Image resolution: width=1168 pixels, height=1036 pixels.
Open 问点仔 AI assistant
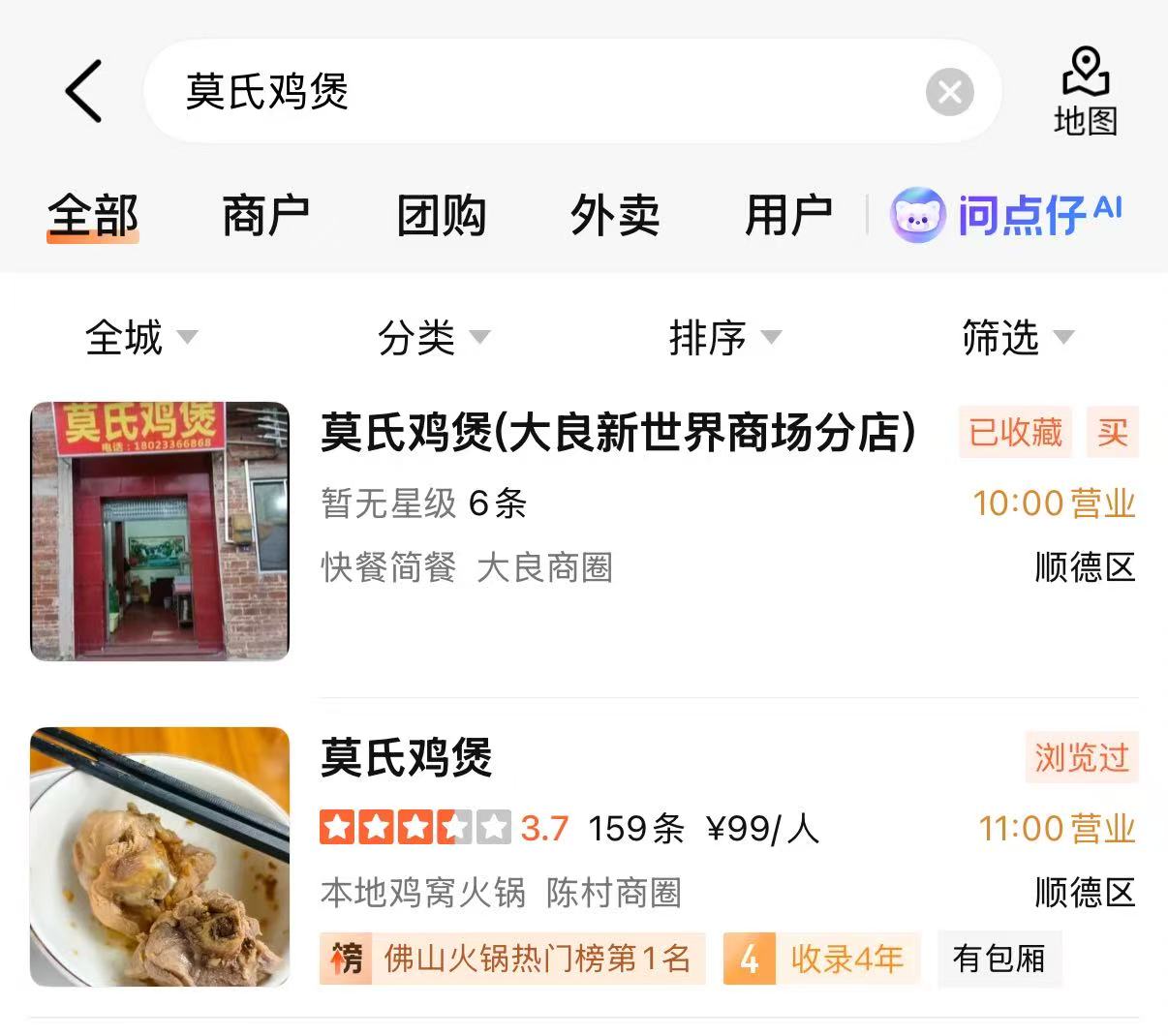click(x=1005, y=214)
